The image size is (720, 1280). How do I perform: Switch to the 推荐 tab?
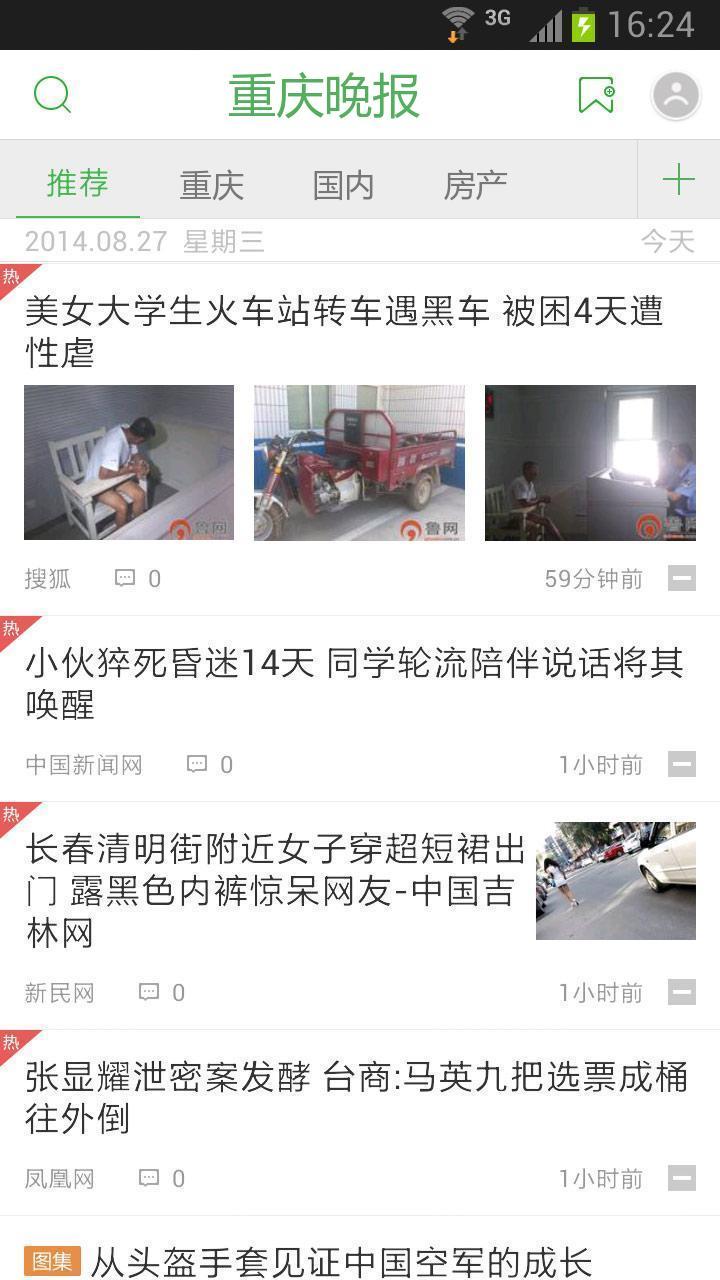click(77, 184)
